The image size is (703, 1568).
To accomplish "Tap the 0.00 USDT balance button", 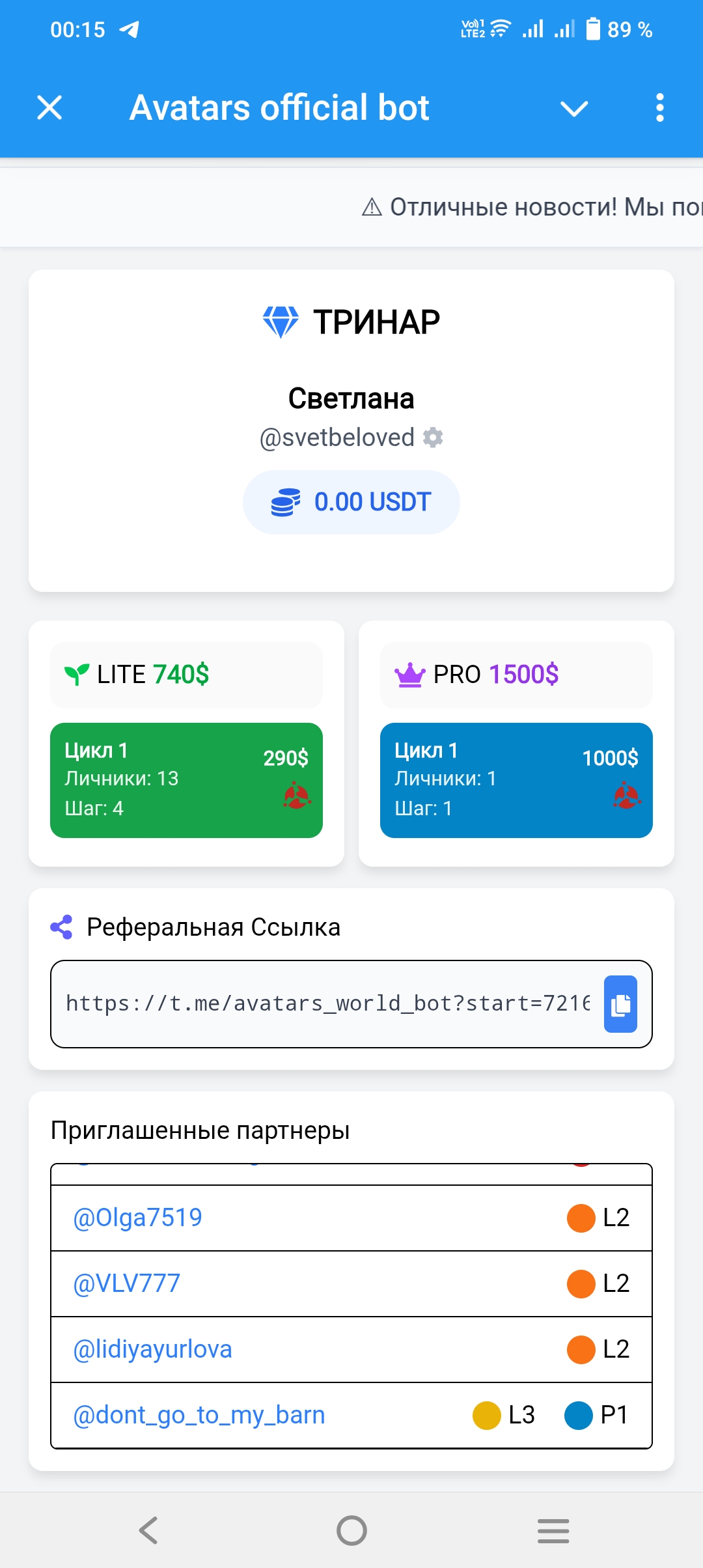I will click(x=351, y=502).
